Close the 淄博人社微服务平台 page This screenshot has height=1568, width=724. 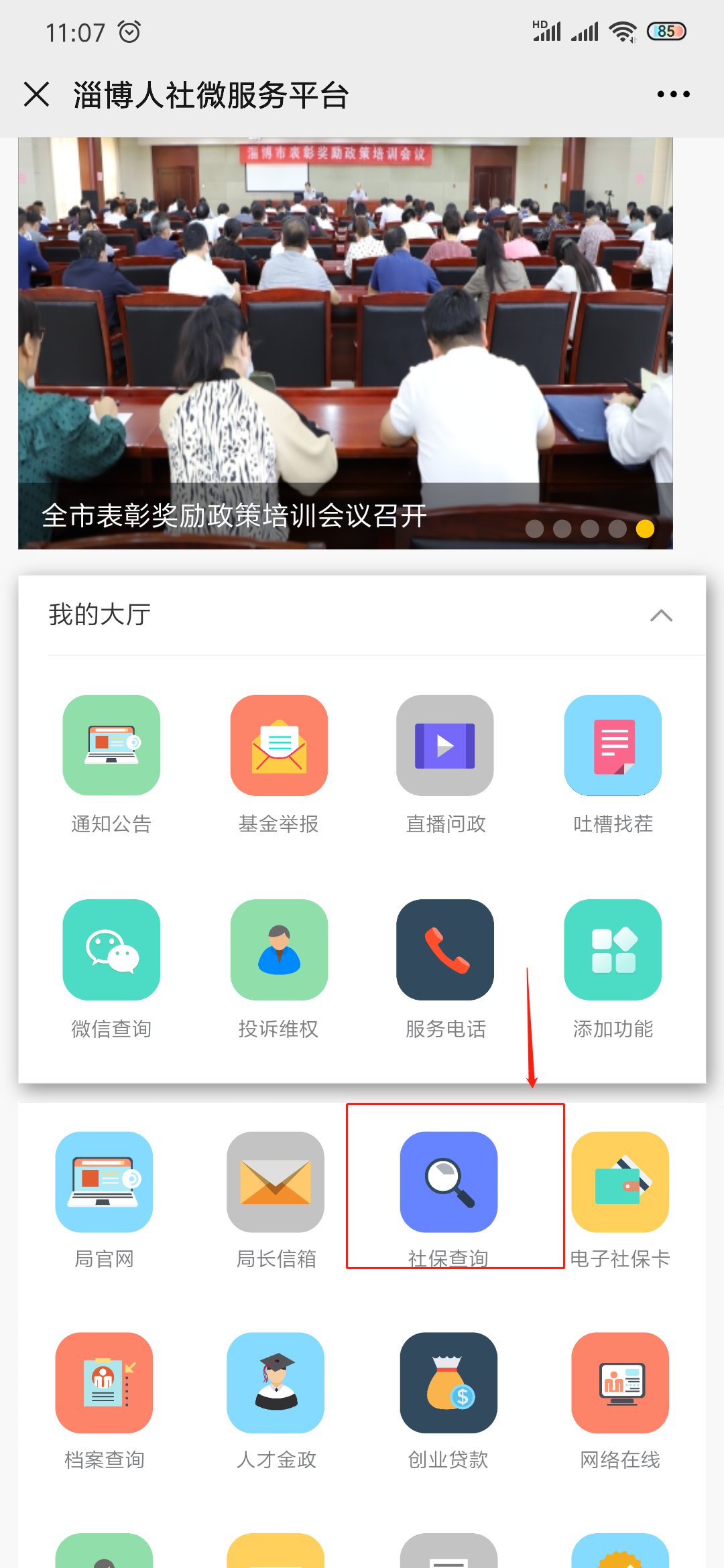click(36, 94)
